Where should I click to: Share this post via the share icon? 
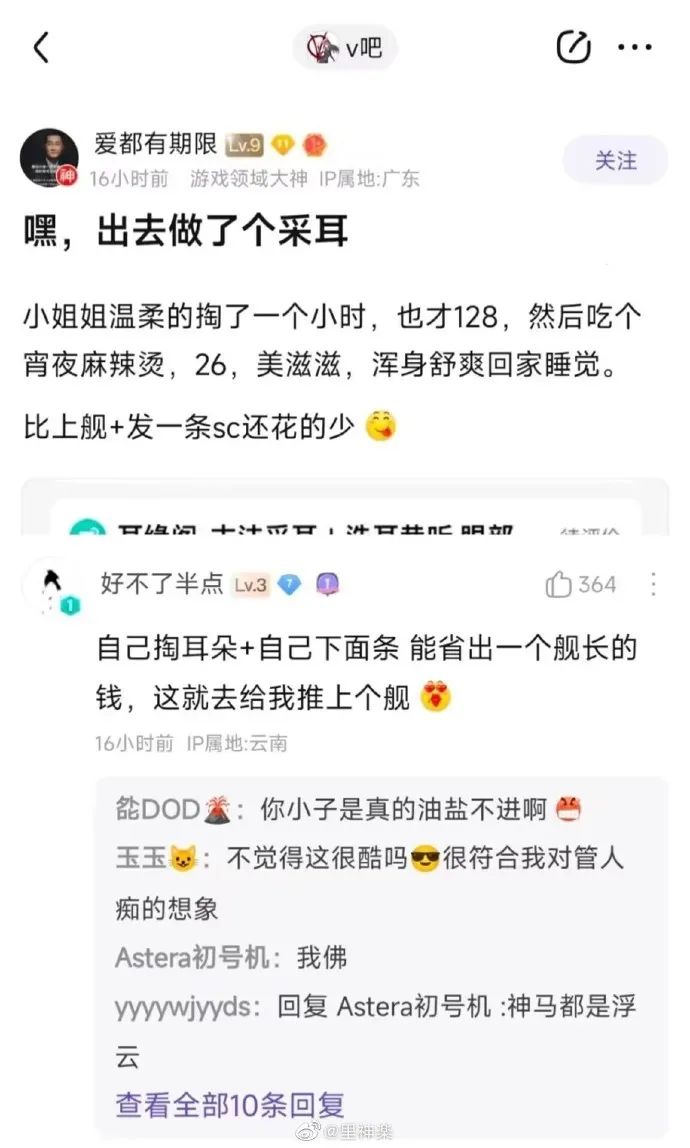click(x=573, y=46)
